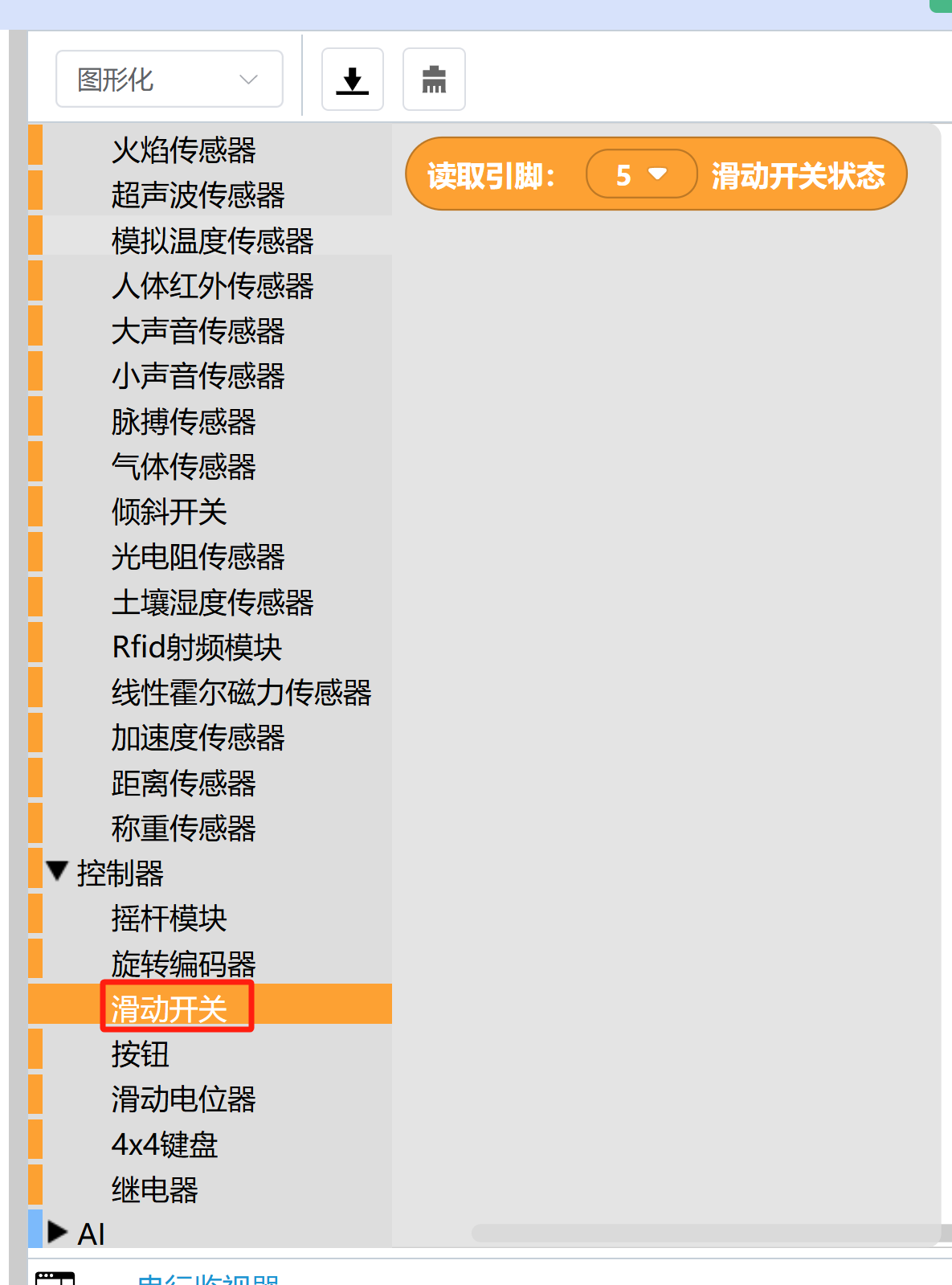Choose 加速度传感器 category
This screenshot has width=952, height=1285.
coord(198,737)
